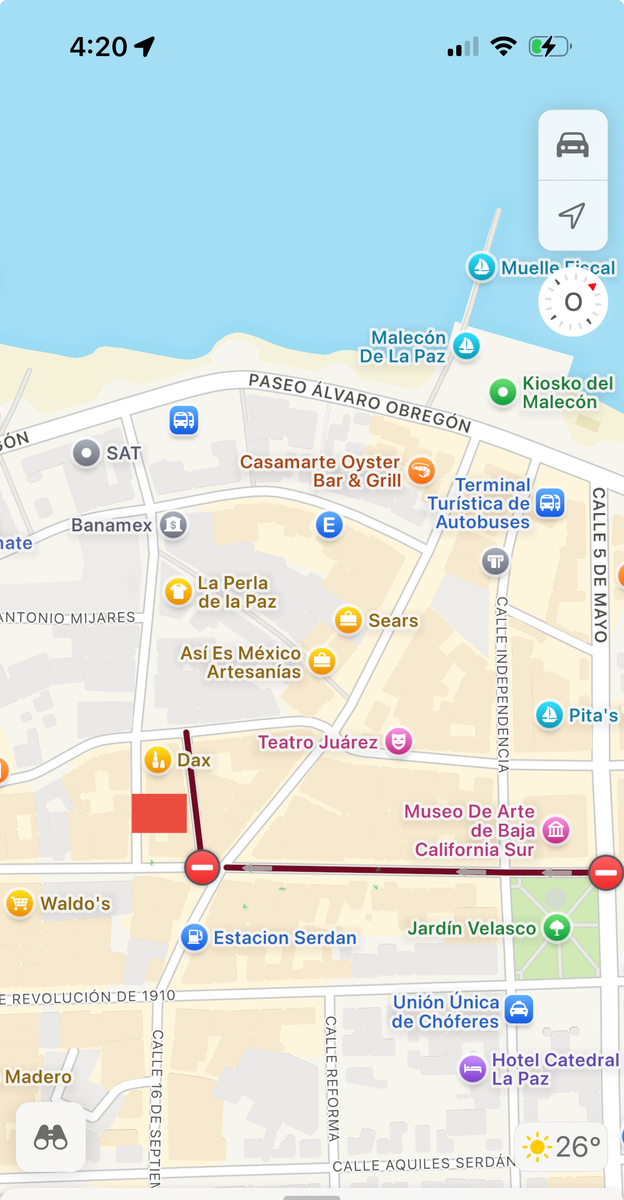624x1200 pixels.
Task: Open the Malecón De La Paz place pin
Action: [x=466, y=347]
